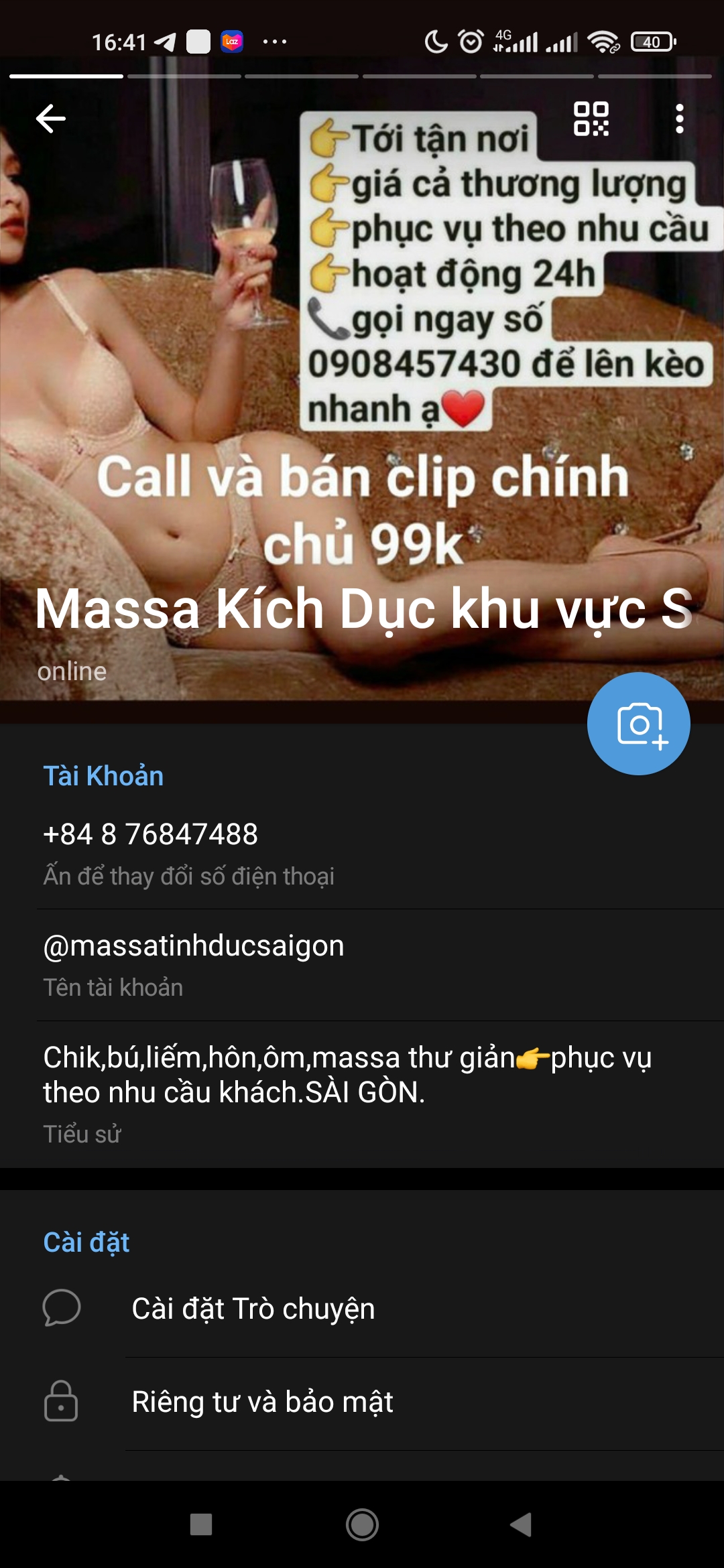Open Cài đặt Trò chuyện
Image resolution: width=724 pixels, height=1568 pixels.
[x=362, y=1309]
